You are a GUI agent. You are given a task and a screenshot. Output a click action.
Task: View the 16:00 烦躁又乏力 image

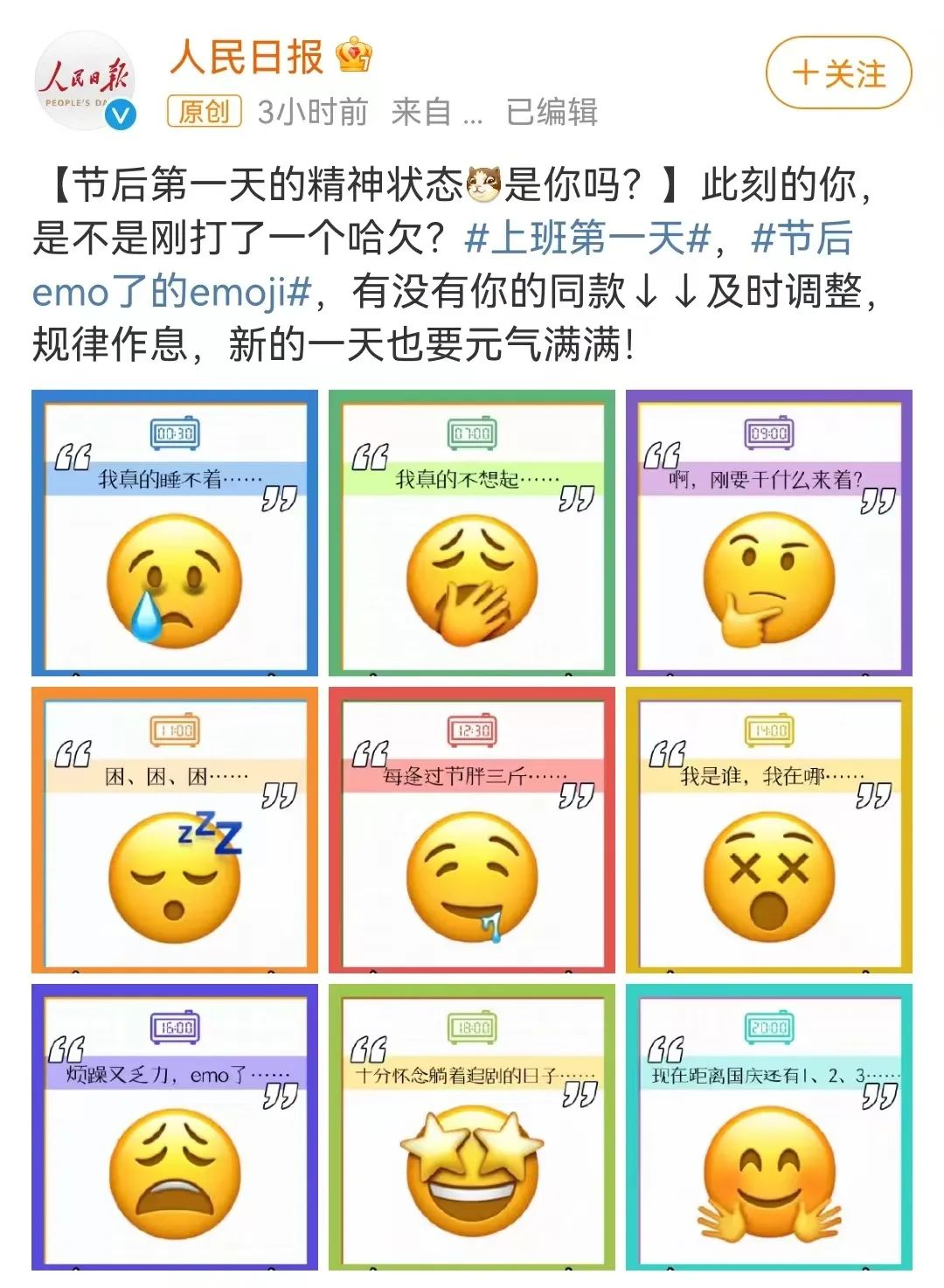pos(175,1127)
